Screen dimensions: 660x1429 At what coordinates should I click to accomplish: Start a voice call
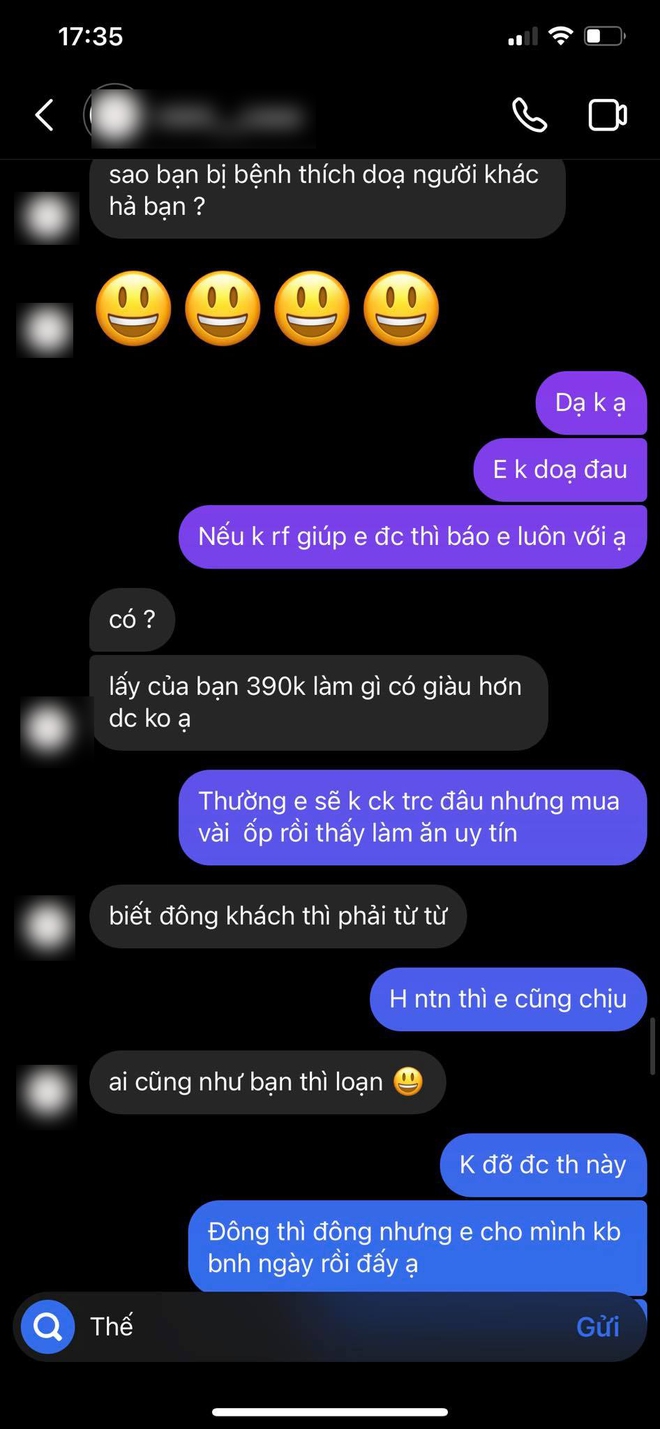529,115
